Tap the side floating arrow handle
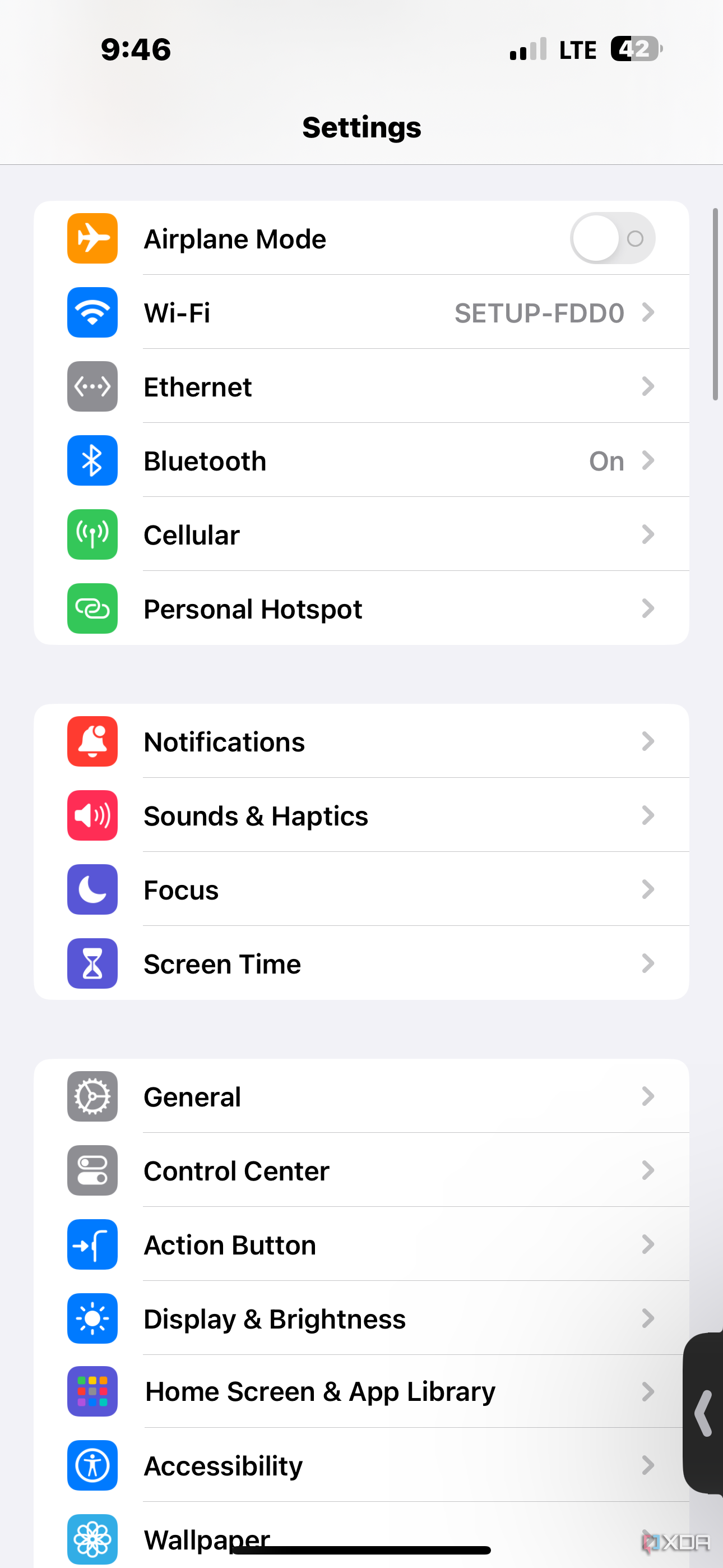 [703, 1413]
